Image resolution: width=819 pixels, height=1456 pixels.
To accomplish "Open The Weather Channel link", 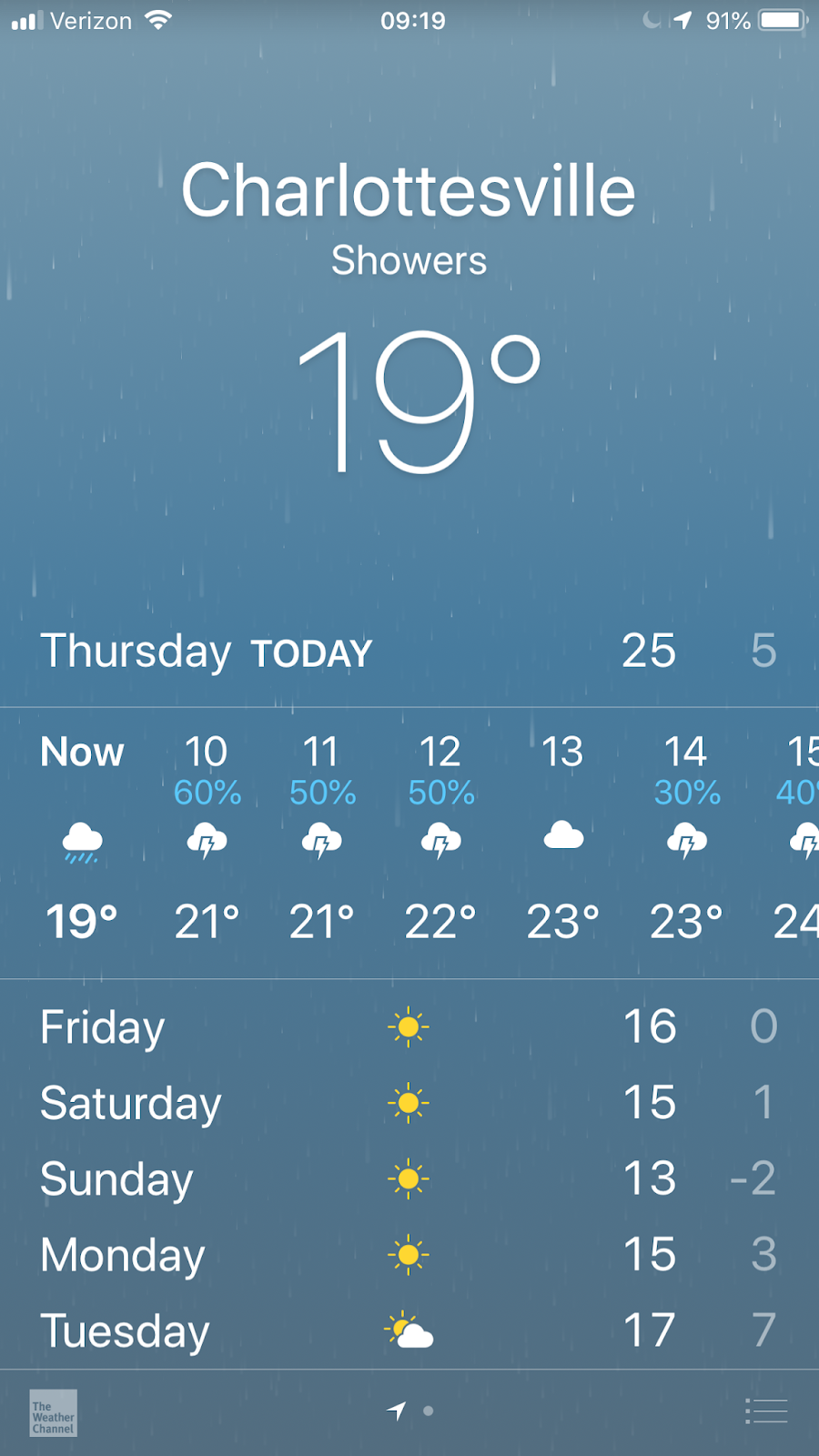I will pyautogui.click(x=53, y=1413).
